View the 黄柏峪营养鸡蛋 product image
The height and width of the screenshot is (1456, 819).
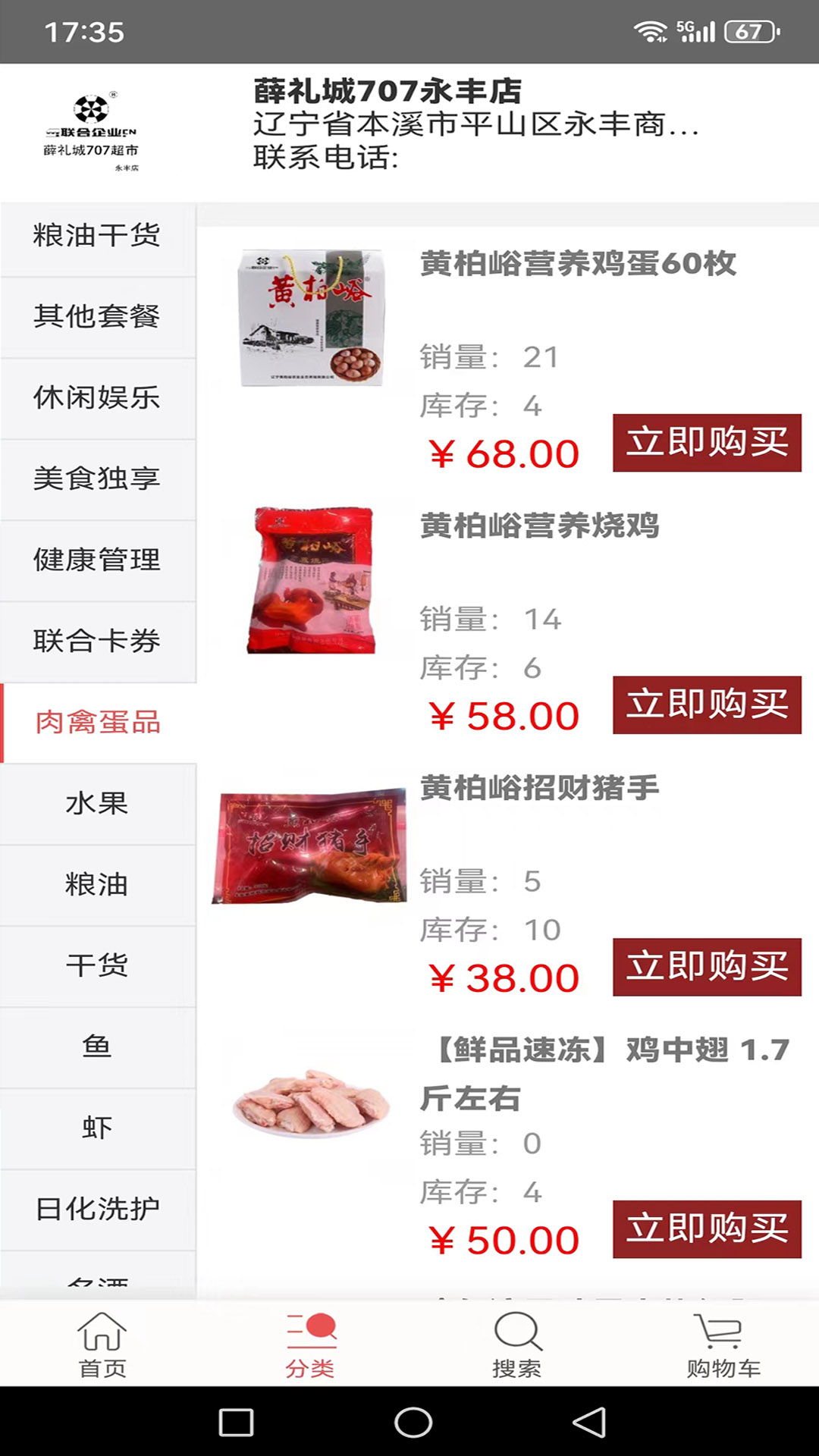[313, 326]
